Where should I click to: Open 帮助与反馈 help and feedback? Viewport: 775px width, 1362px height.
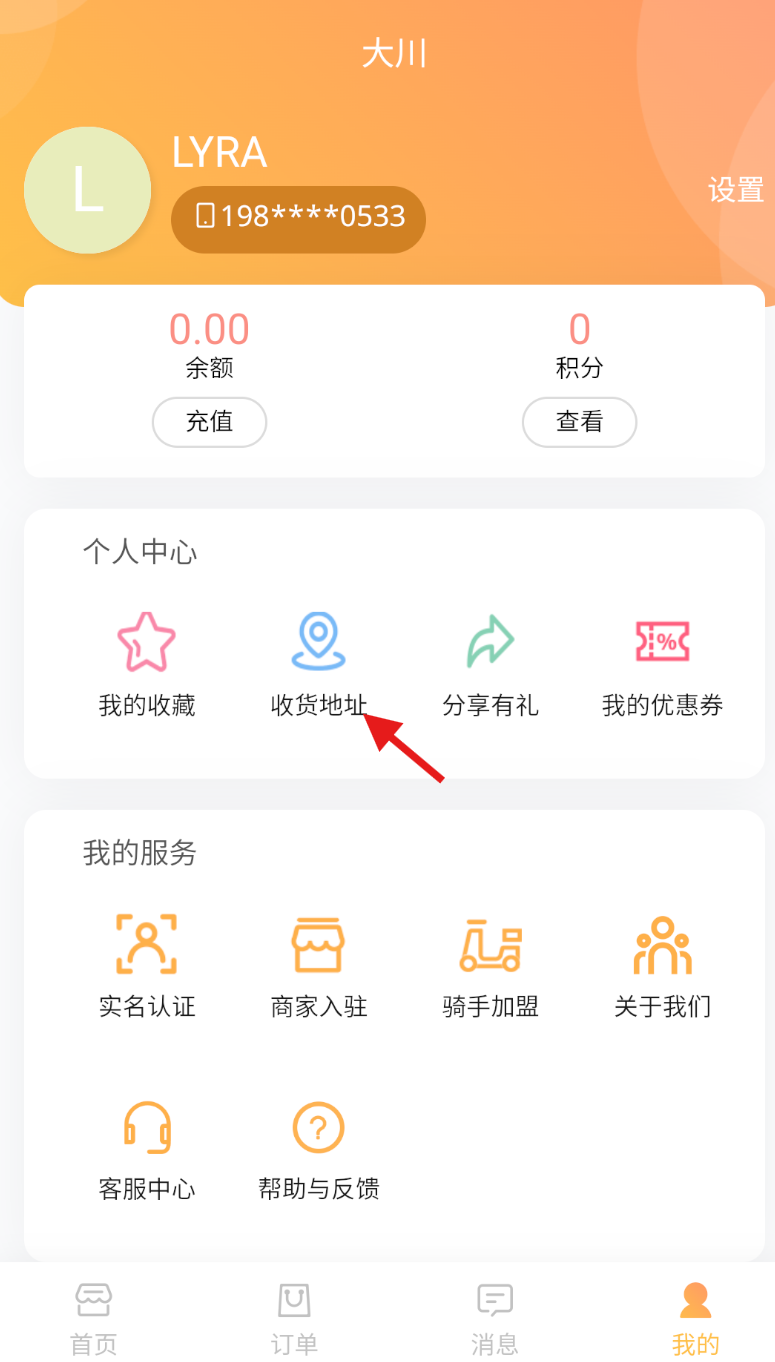coord(318,1150)
